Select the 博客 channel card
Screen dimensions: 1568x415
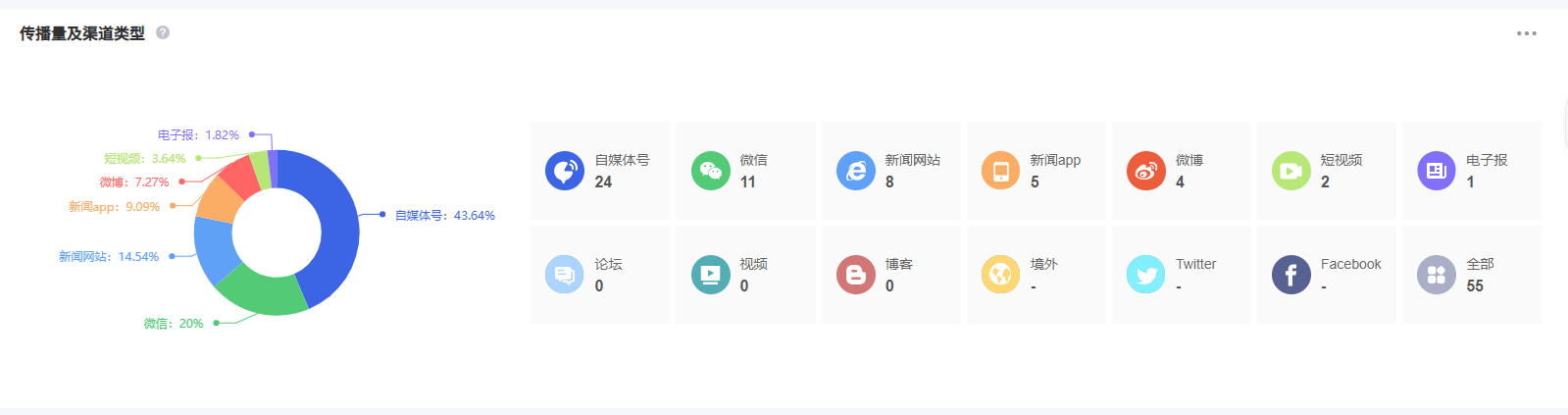[890, 275]
